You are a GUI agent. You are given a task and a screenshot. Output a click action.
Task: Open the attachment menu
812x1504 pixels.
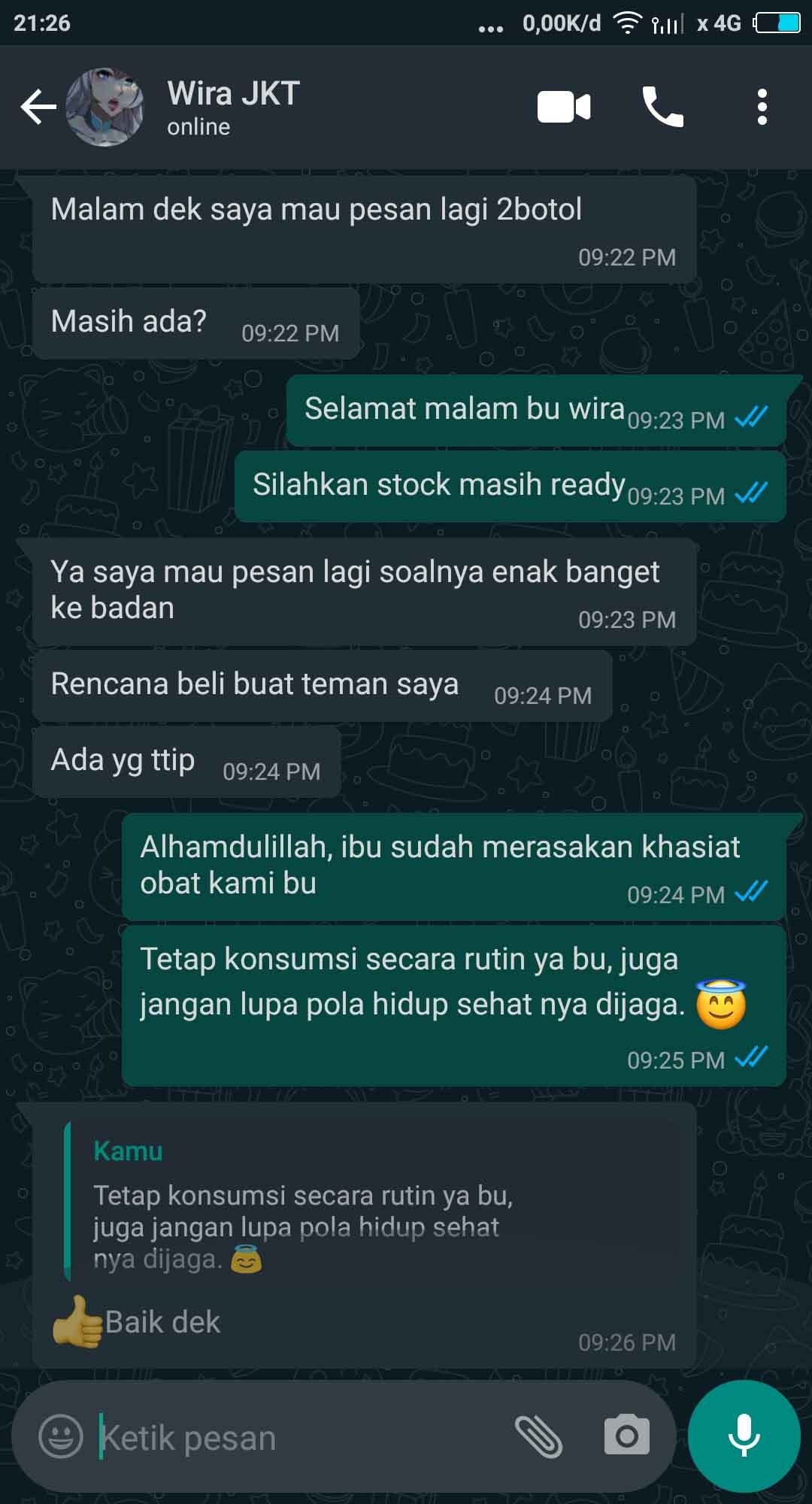pos(538,1436)
